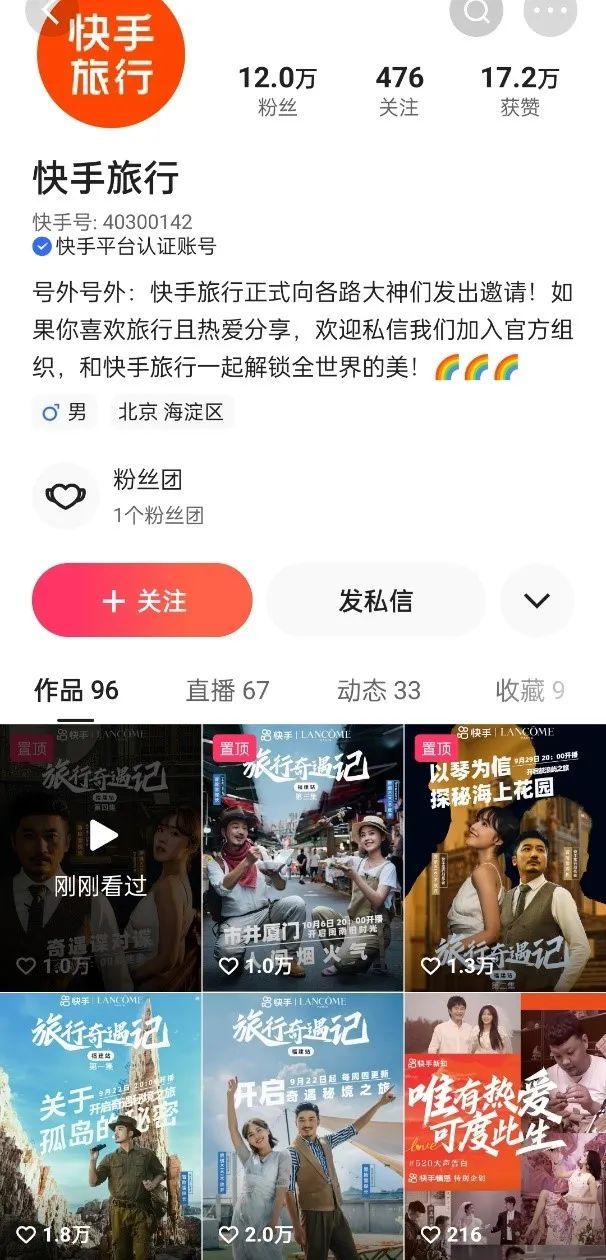This screenshot has width=606, height=1260.
Task: Open the pinned 市井厦门 video
Action: pos(302,858)
